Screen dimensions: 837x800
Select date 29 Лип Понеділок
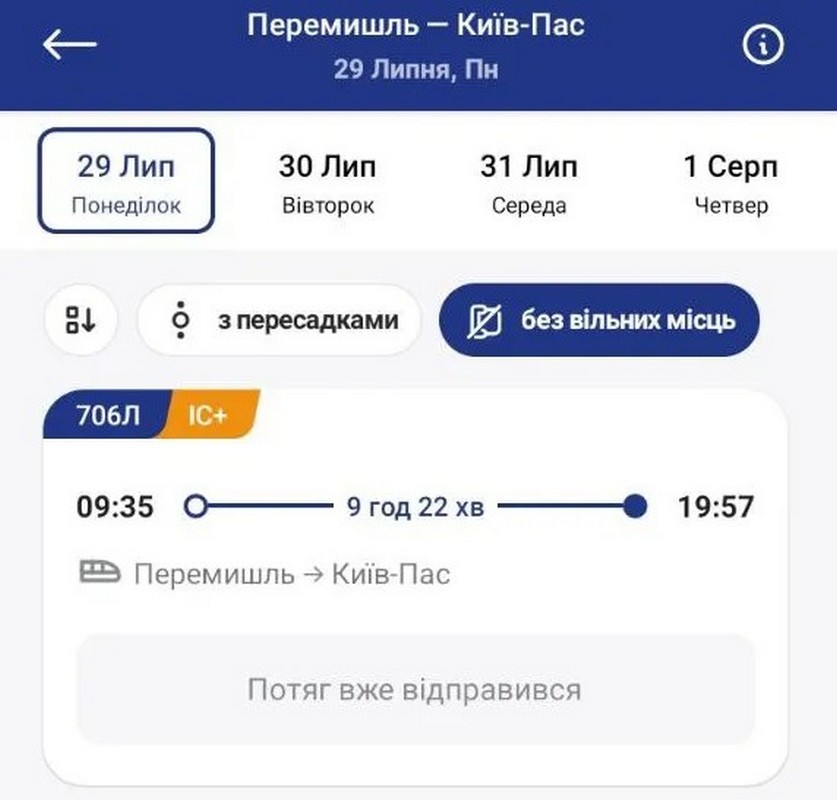tap(126, 181)
